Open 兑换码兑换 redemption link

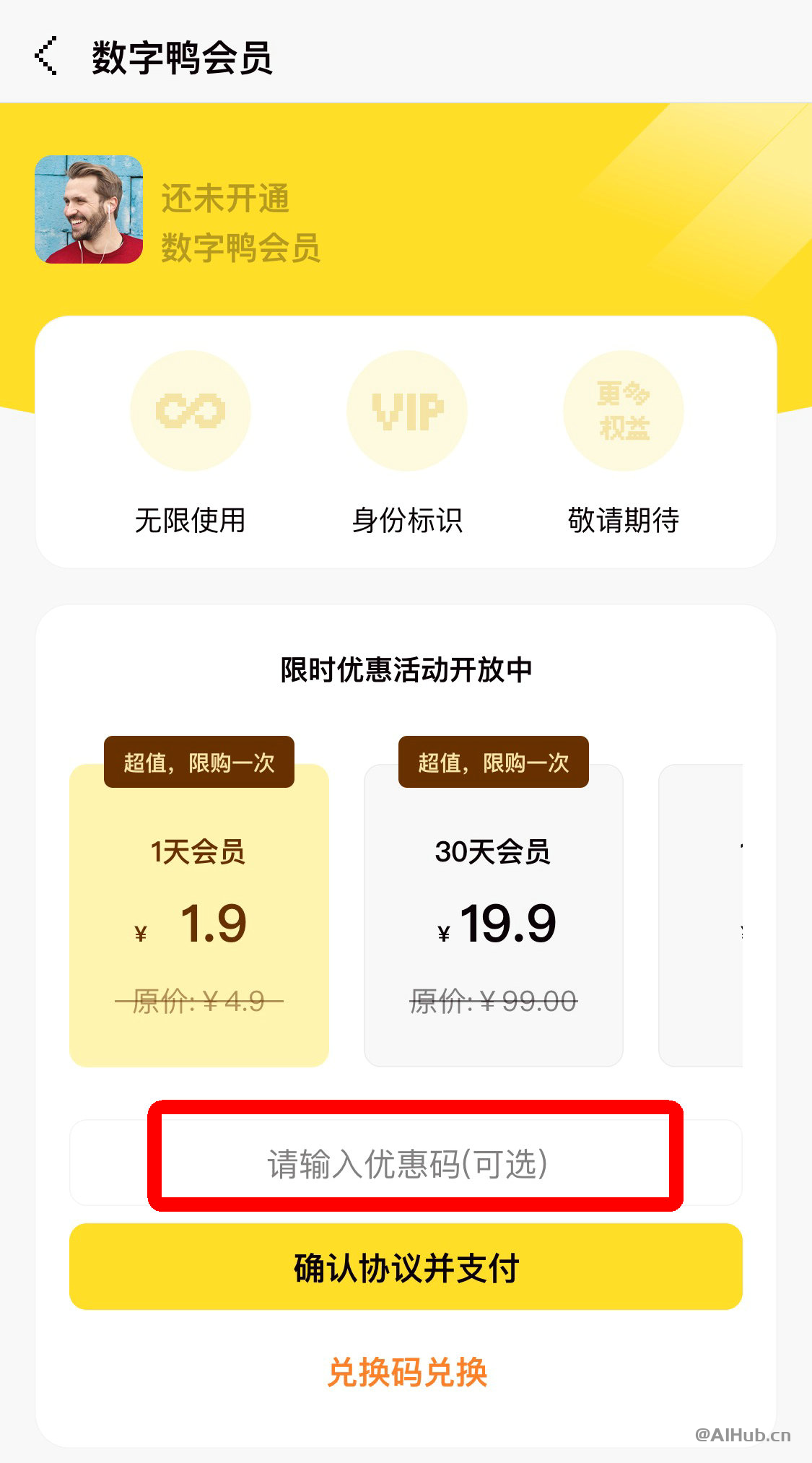pyautogui.click(x=406, y=1372)
